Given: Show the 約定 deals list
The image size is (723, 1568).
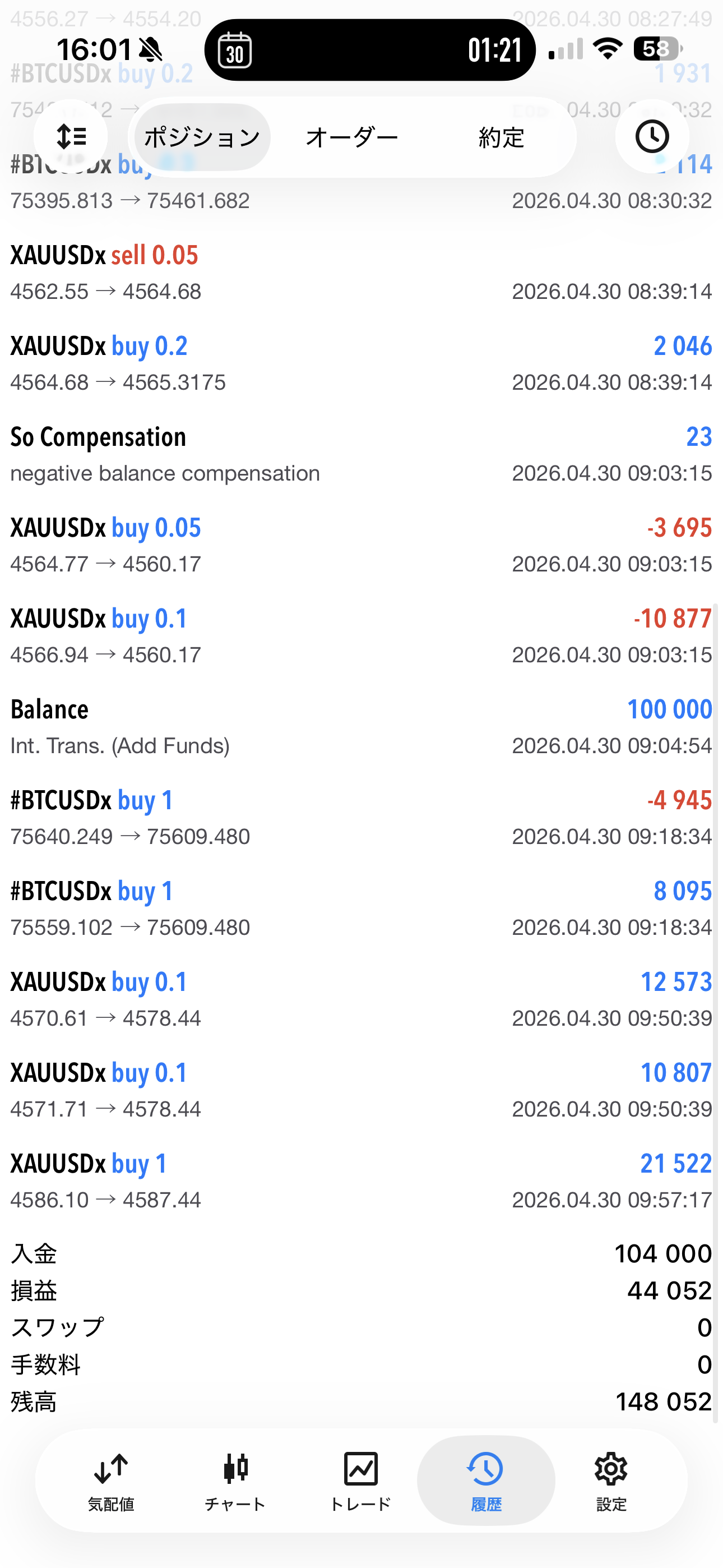Looking at the screenshot, I should (x=501, y=137).
